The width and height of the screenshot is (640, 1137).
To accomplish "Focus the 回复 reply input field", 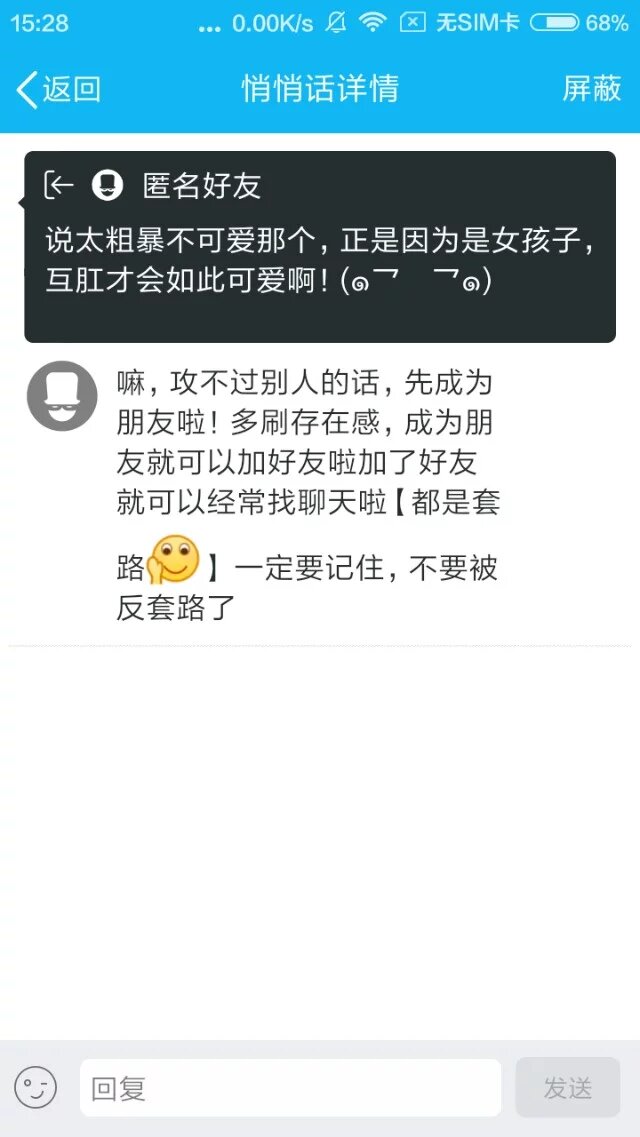I will 290,1088.
